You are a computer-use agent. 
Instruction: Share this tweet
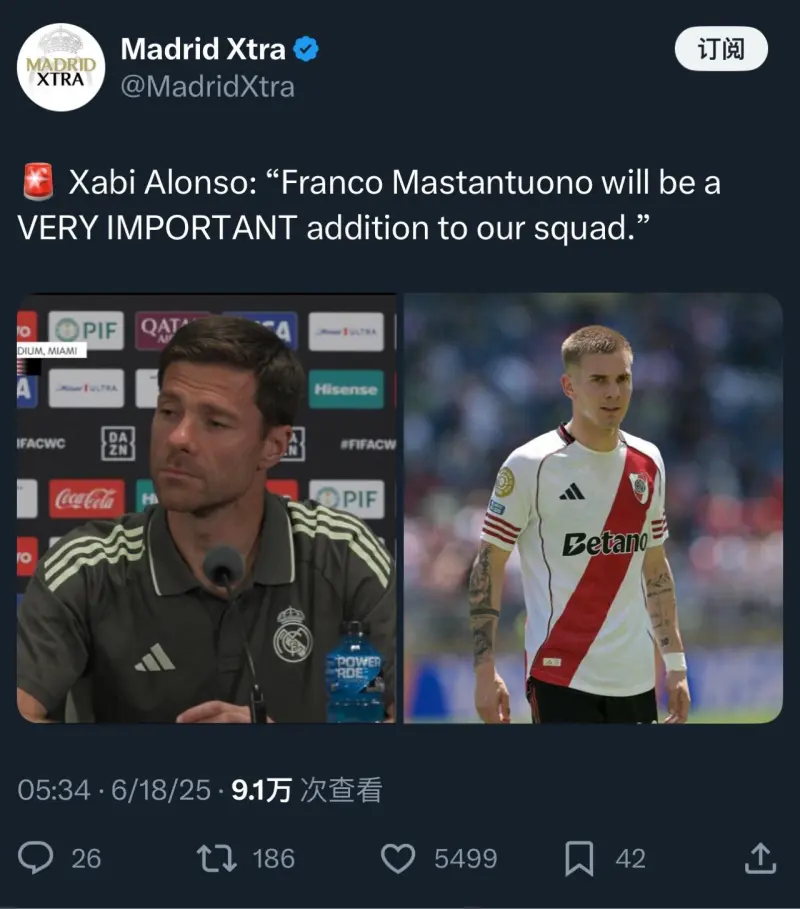[x=760, y=858]
